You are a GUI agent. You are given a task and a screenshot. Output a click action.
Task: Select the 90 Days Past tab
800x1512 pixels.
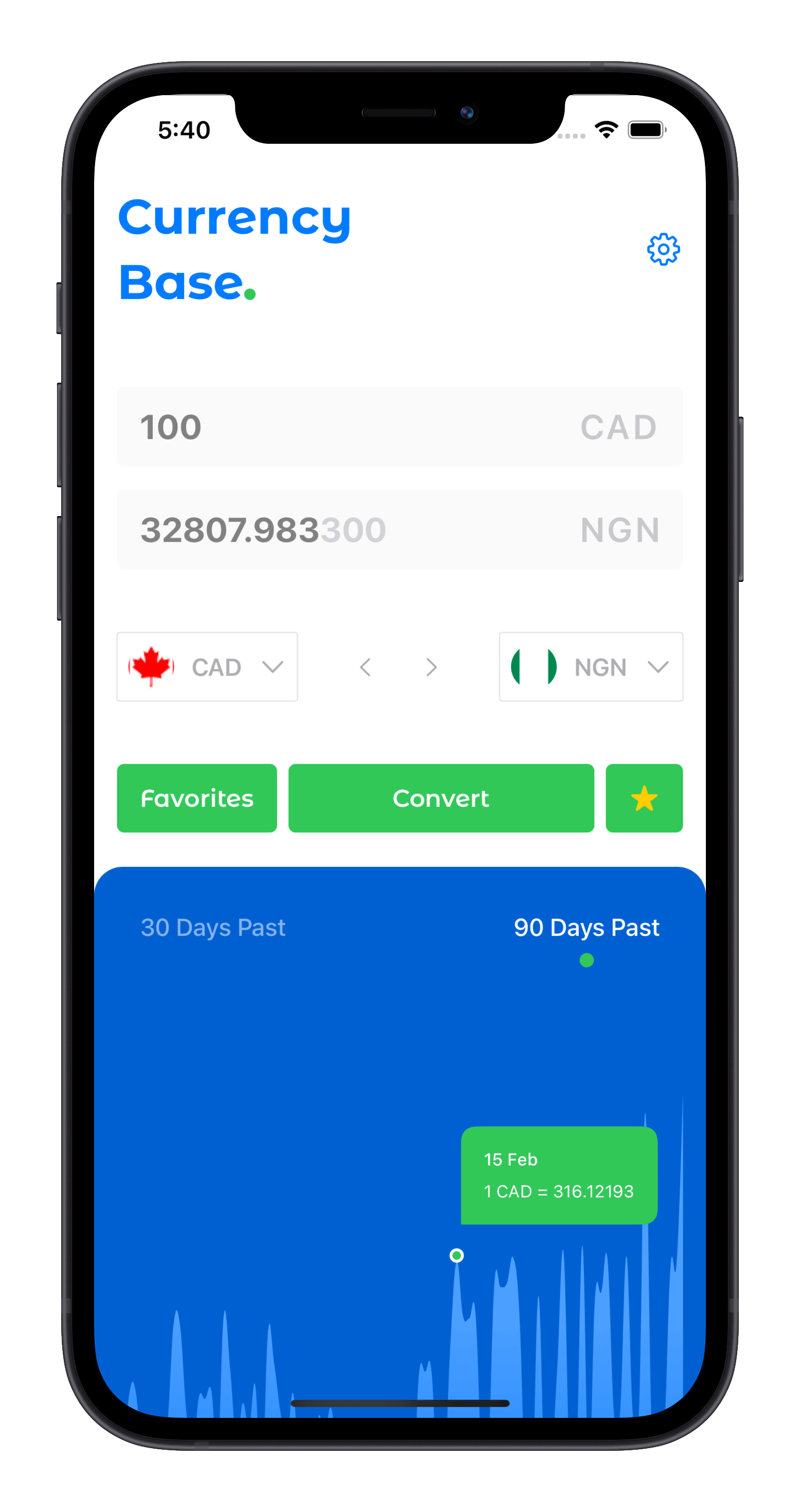(586, 927)
